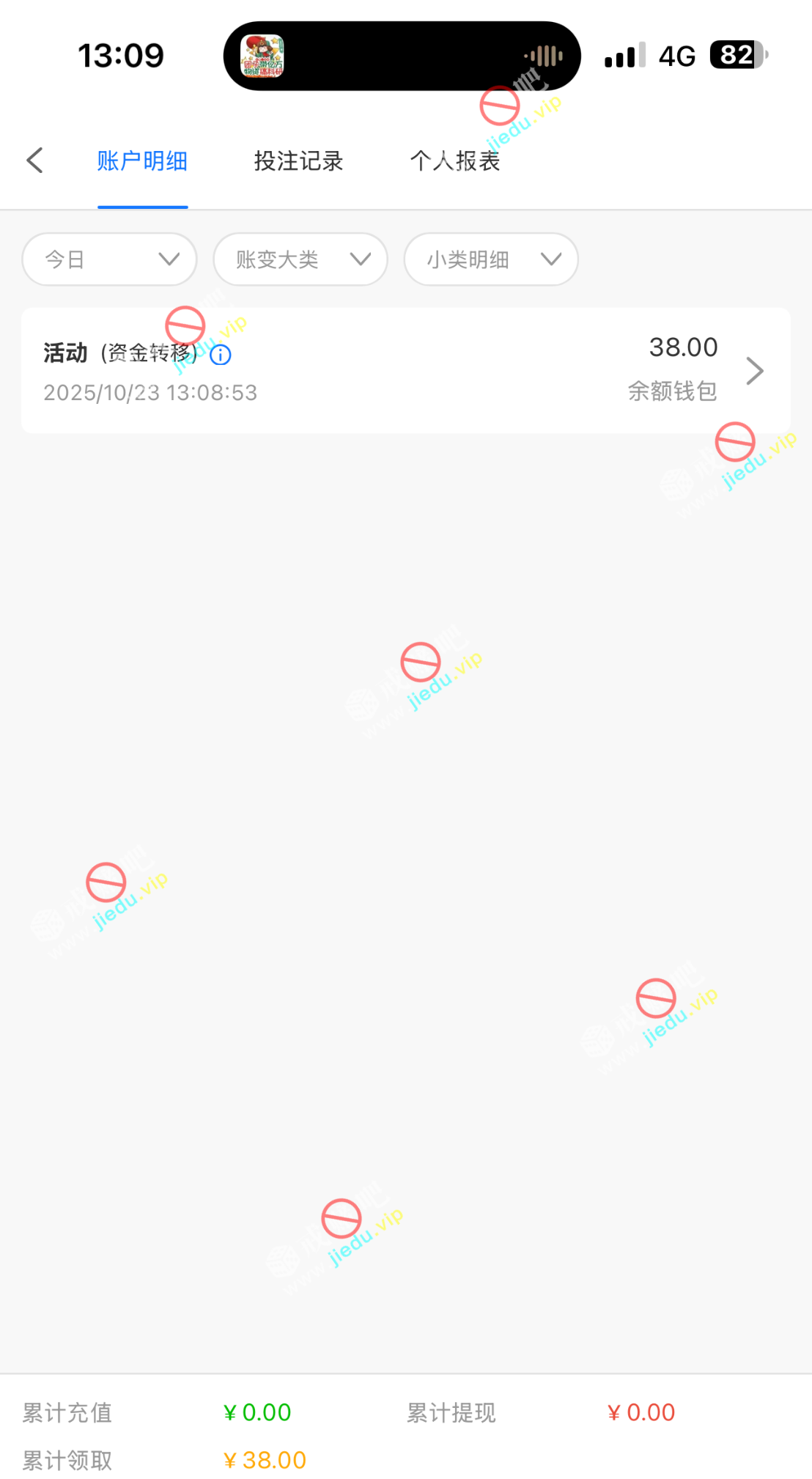Switch to the 投注记录 tab
The height and width of the screenshot is (1479, 812).
pos(298,161)
